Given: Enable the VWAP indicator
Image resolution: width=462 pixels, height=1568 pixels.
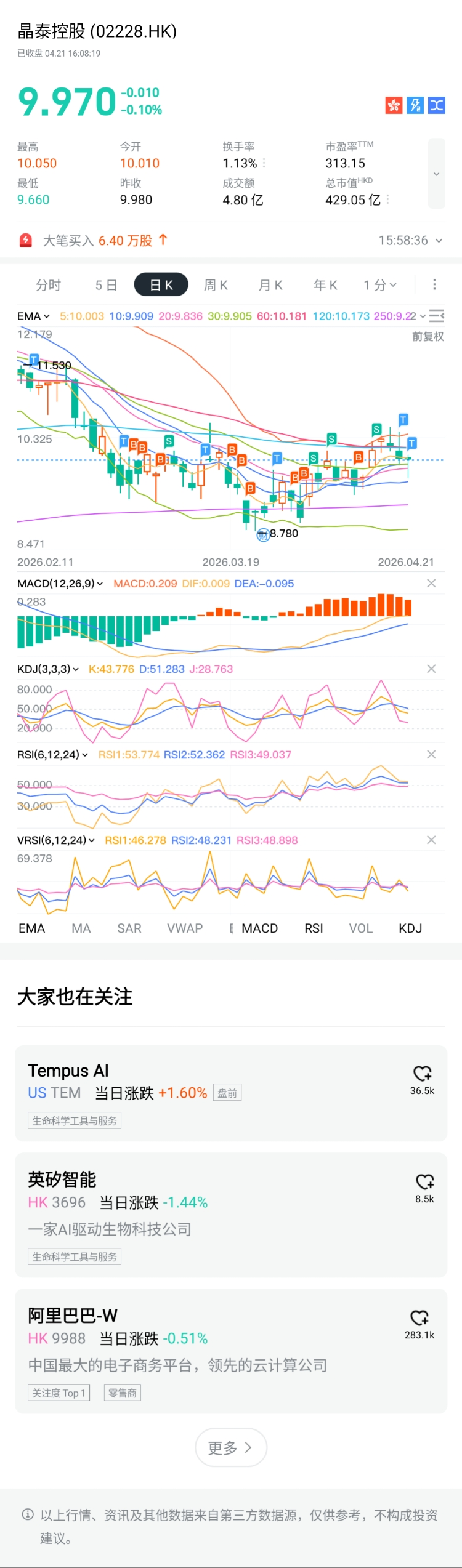Looking at the screenshot, I should pyautogui.click(x=185, y=928).
